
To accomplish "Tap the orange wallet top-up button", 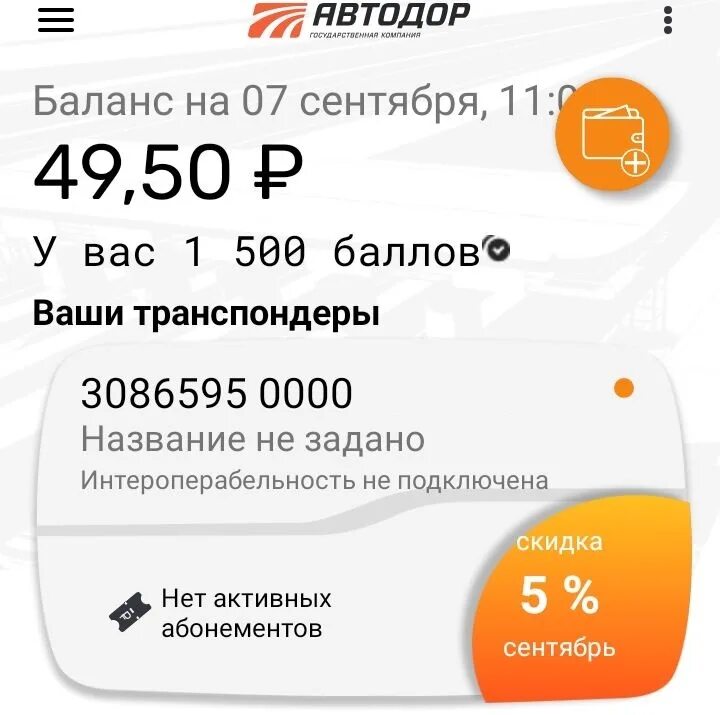I will coord(611,135).
